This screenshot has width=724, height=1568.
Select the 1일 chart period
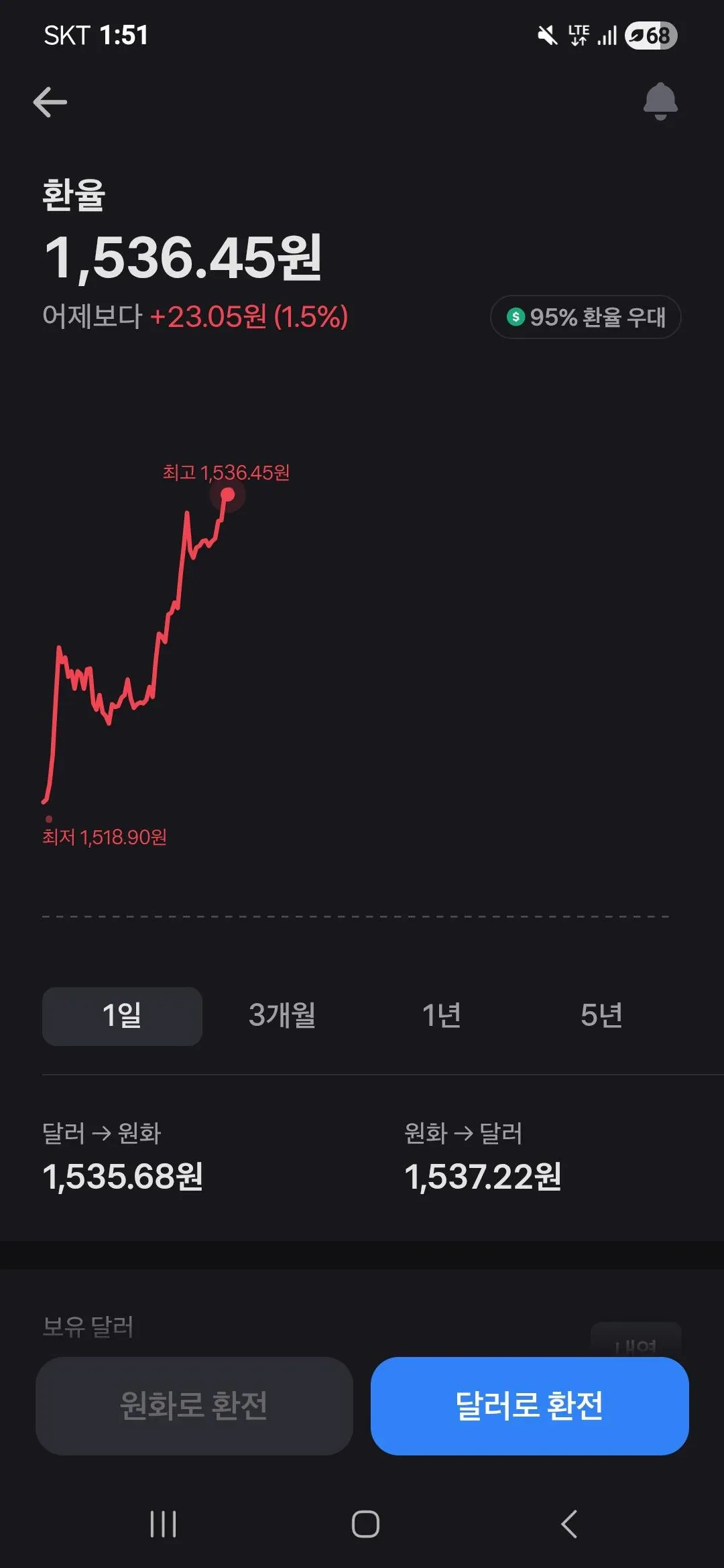point(122,1016)
